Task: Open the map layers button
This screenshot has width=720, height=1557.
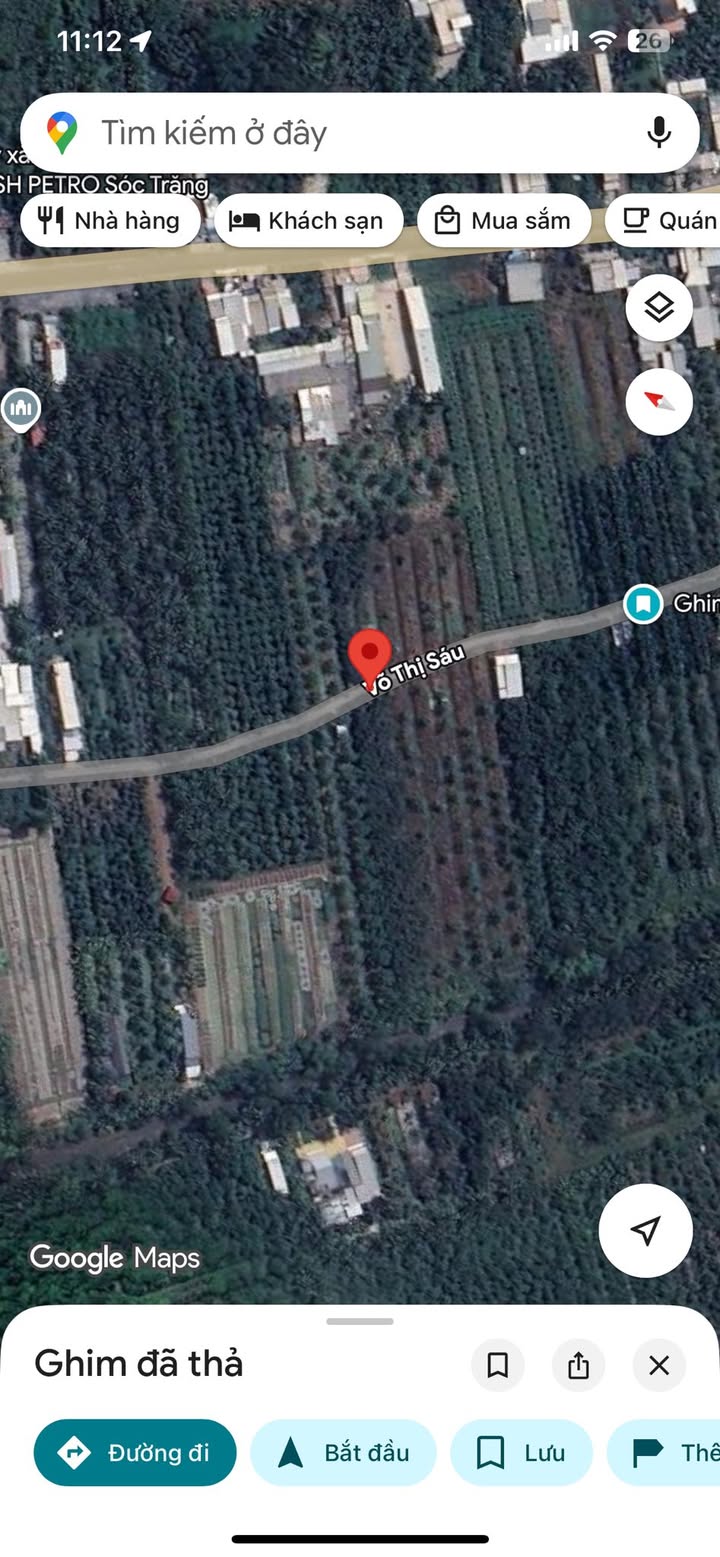Action: coord(659,308)
